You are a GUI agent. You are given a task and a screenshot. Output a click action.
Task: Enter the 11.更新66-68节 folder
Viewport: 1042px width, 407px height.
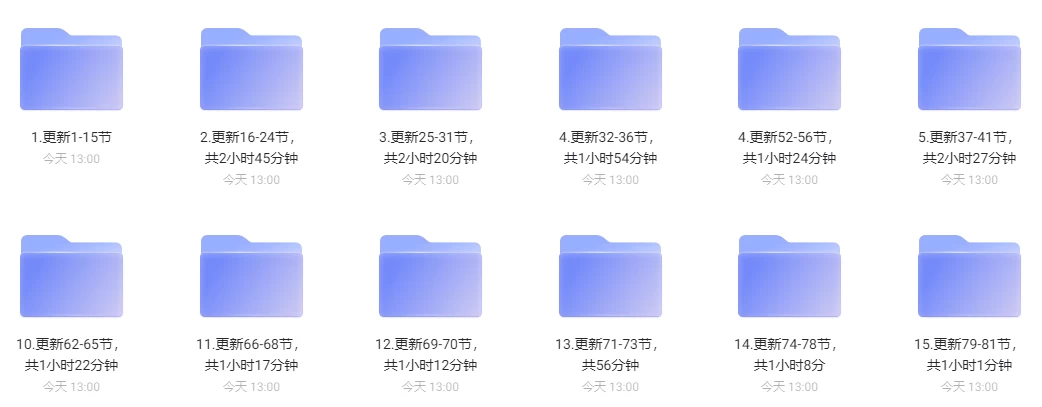(251, 277)
